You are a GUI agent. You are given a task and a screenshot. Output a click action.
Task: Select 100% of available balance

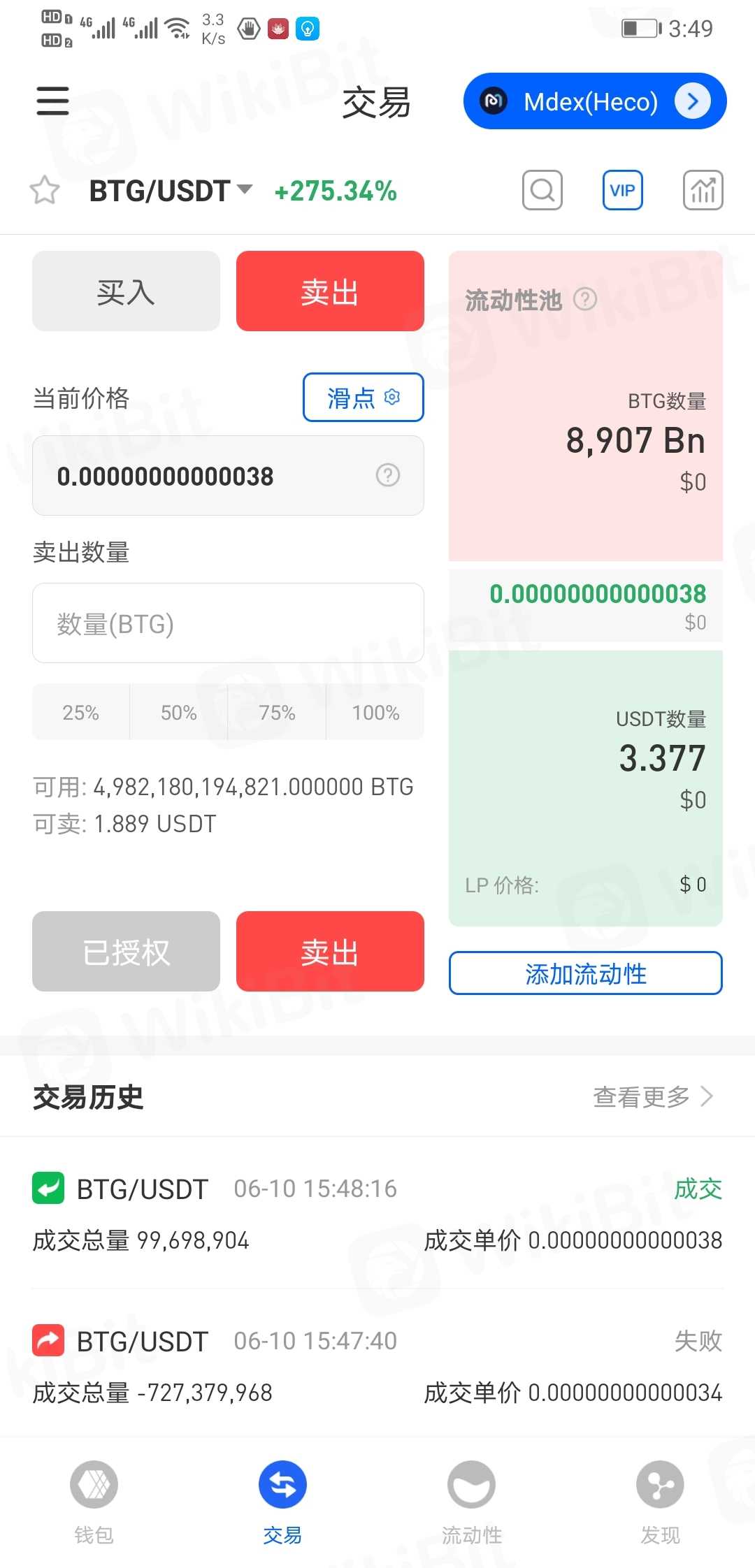click(x=375, y=713)
